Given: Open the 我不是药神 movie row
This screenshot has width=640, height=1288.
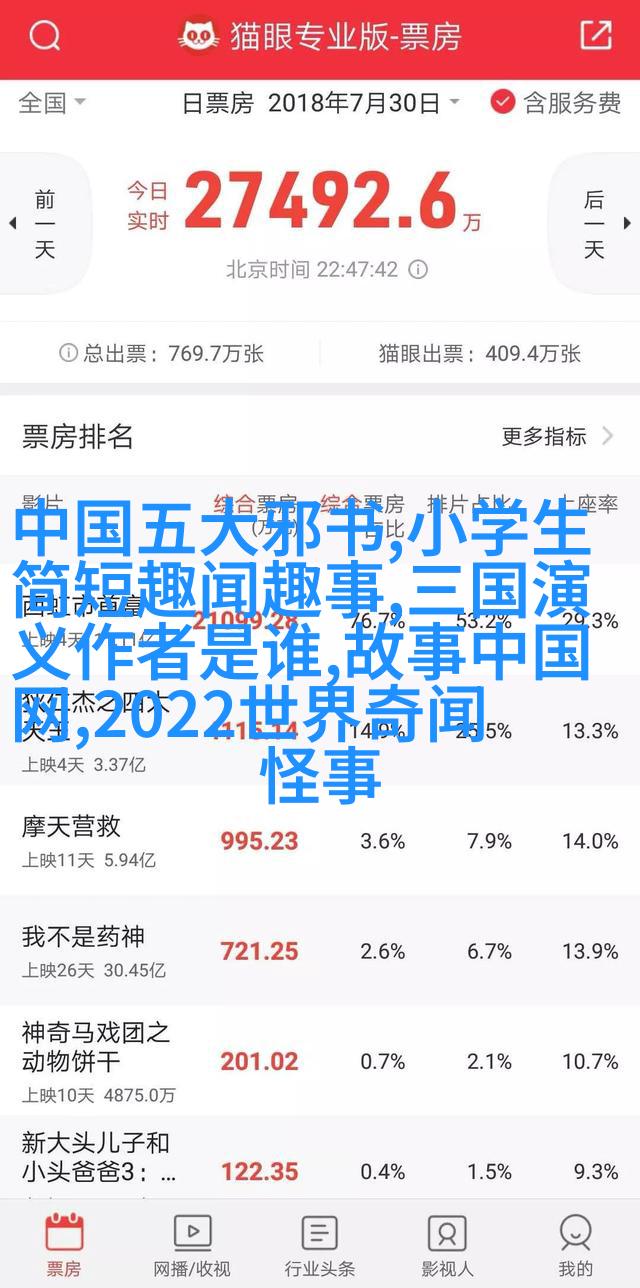Looking at the screenshot, I should tap(320, 950).
